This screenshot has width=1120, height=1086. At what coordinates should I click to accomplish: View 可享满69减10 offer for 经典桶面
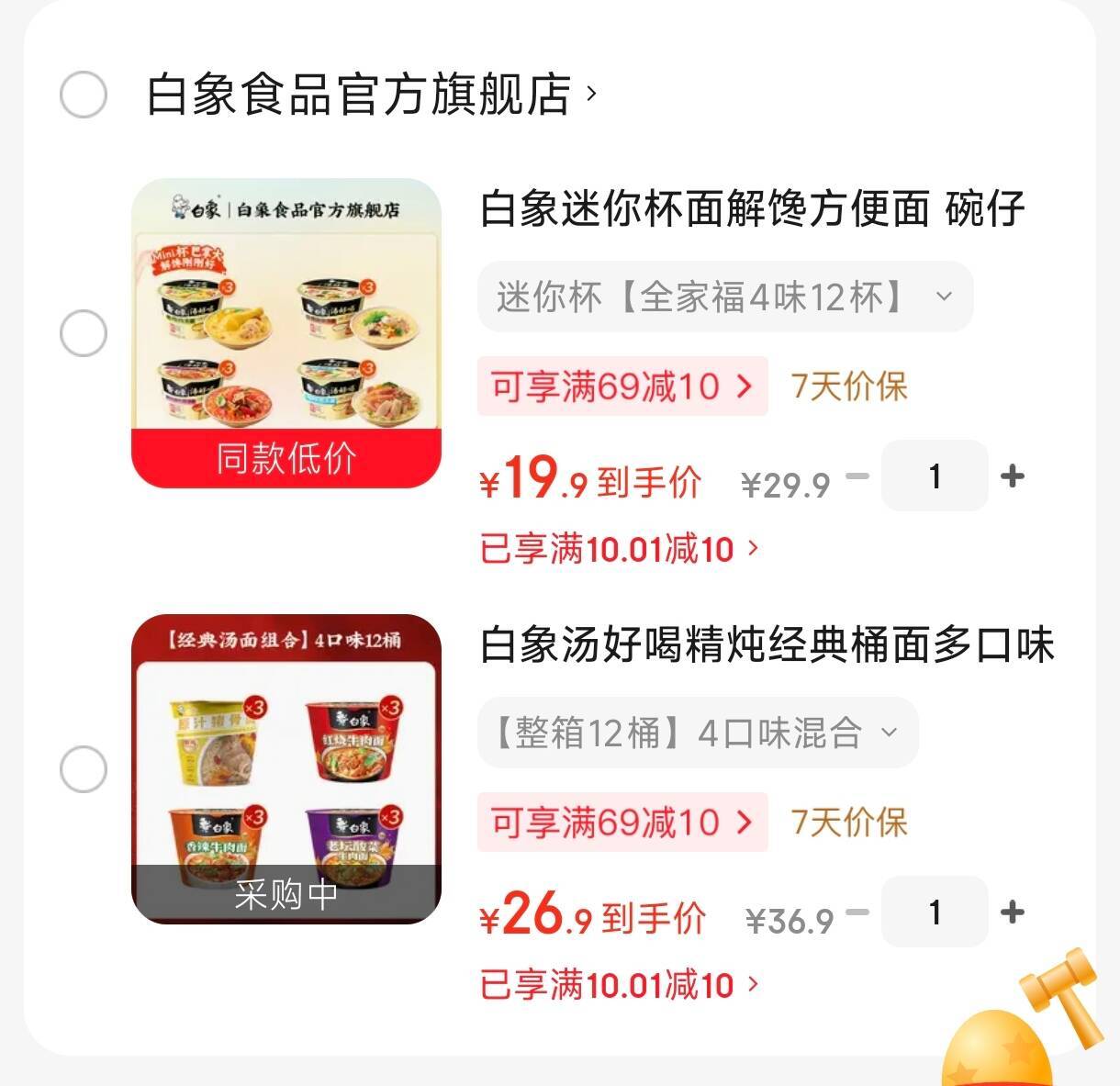pos(622,823)
